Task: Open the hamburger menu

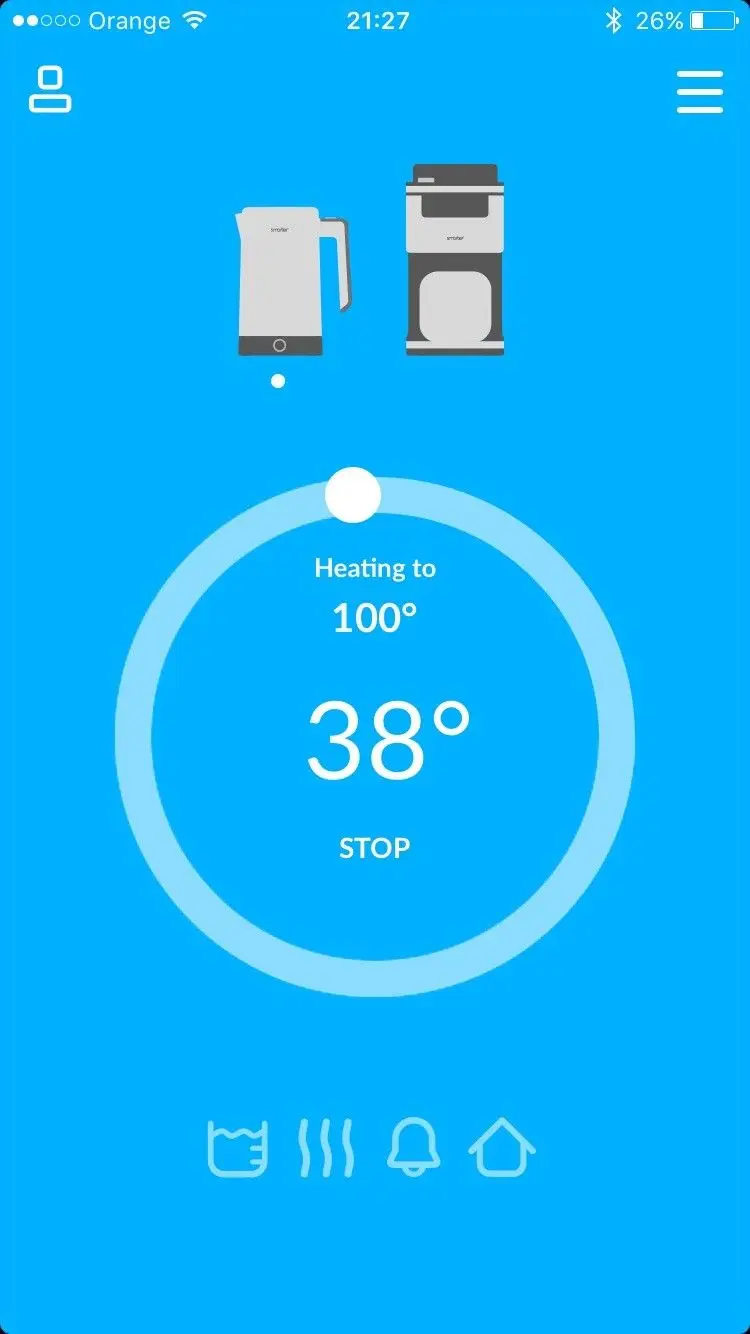Action: point(699,92)
